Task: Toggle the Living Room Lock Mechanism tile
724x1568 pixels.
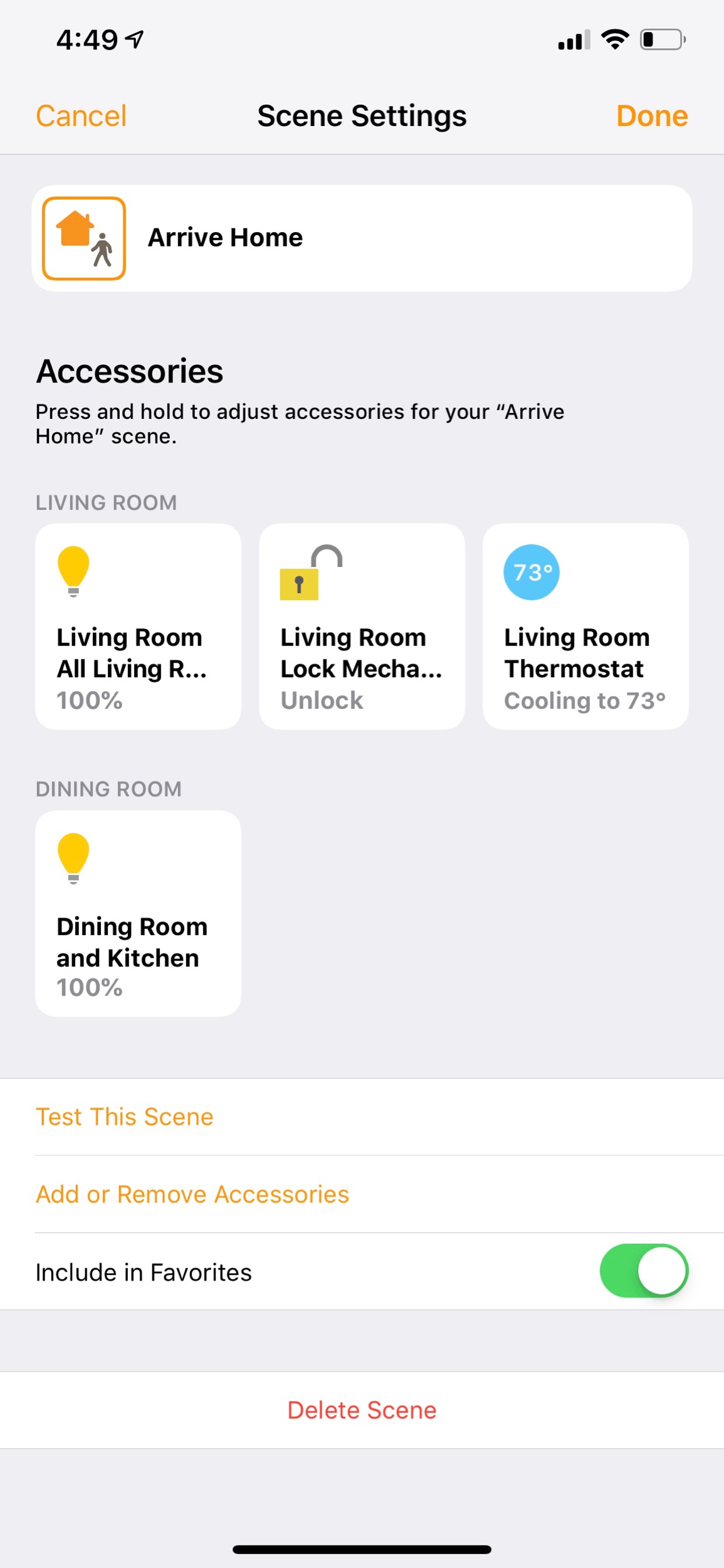Action: 362,627
